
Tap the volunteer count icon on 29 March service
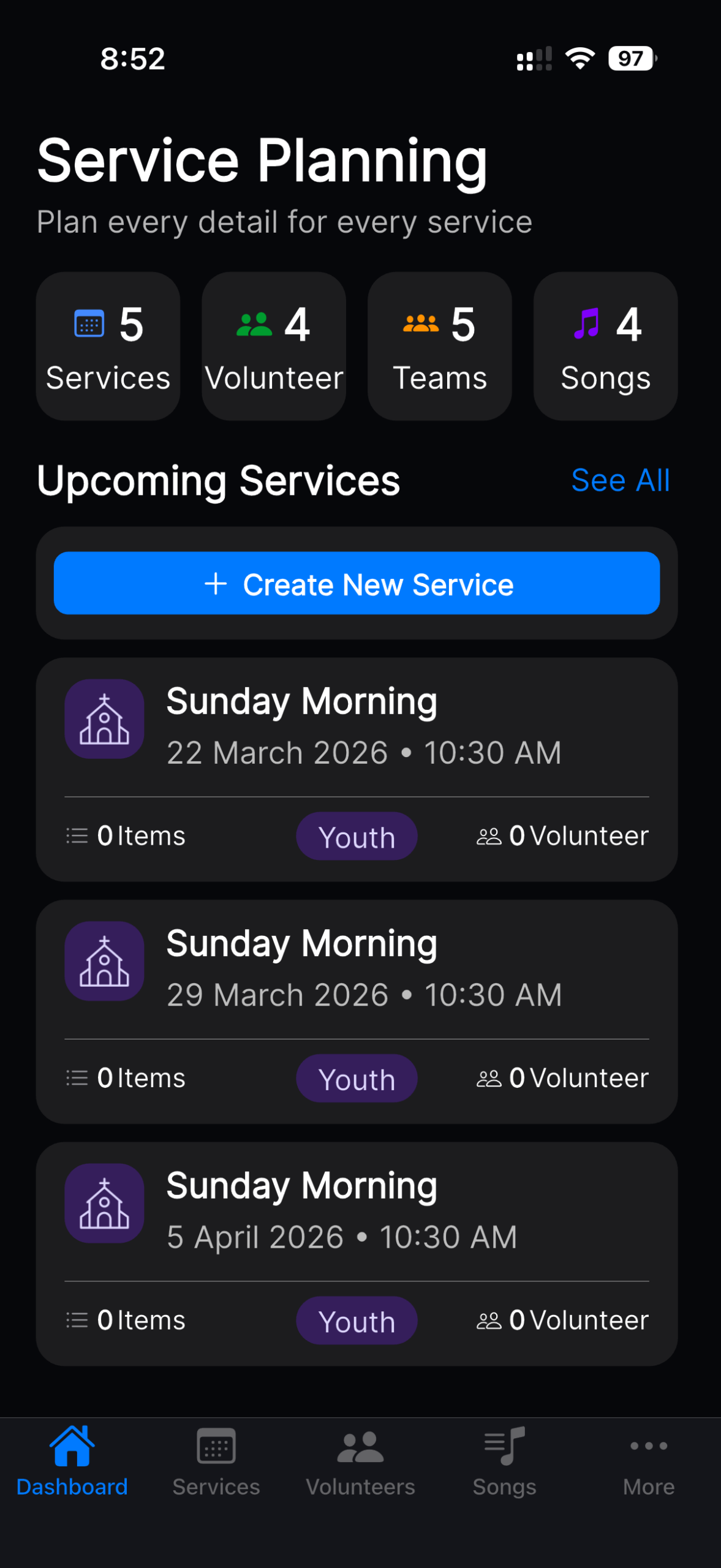coord(489,1077)
